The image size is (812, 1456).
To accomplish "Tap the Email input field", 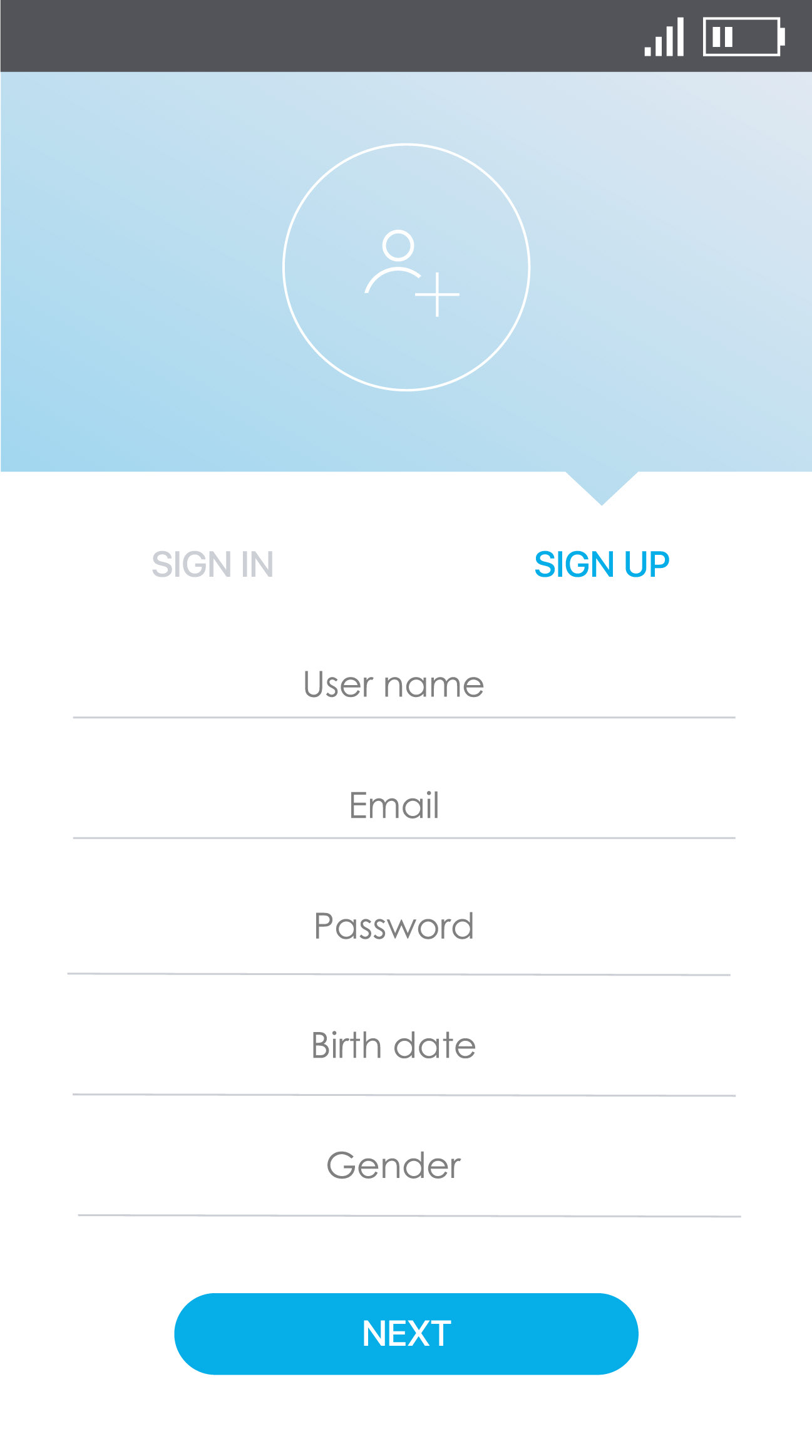I will pos(404,805).
